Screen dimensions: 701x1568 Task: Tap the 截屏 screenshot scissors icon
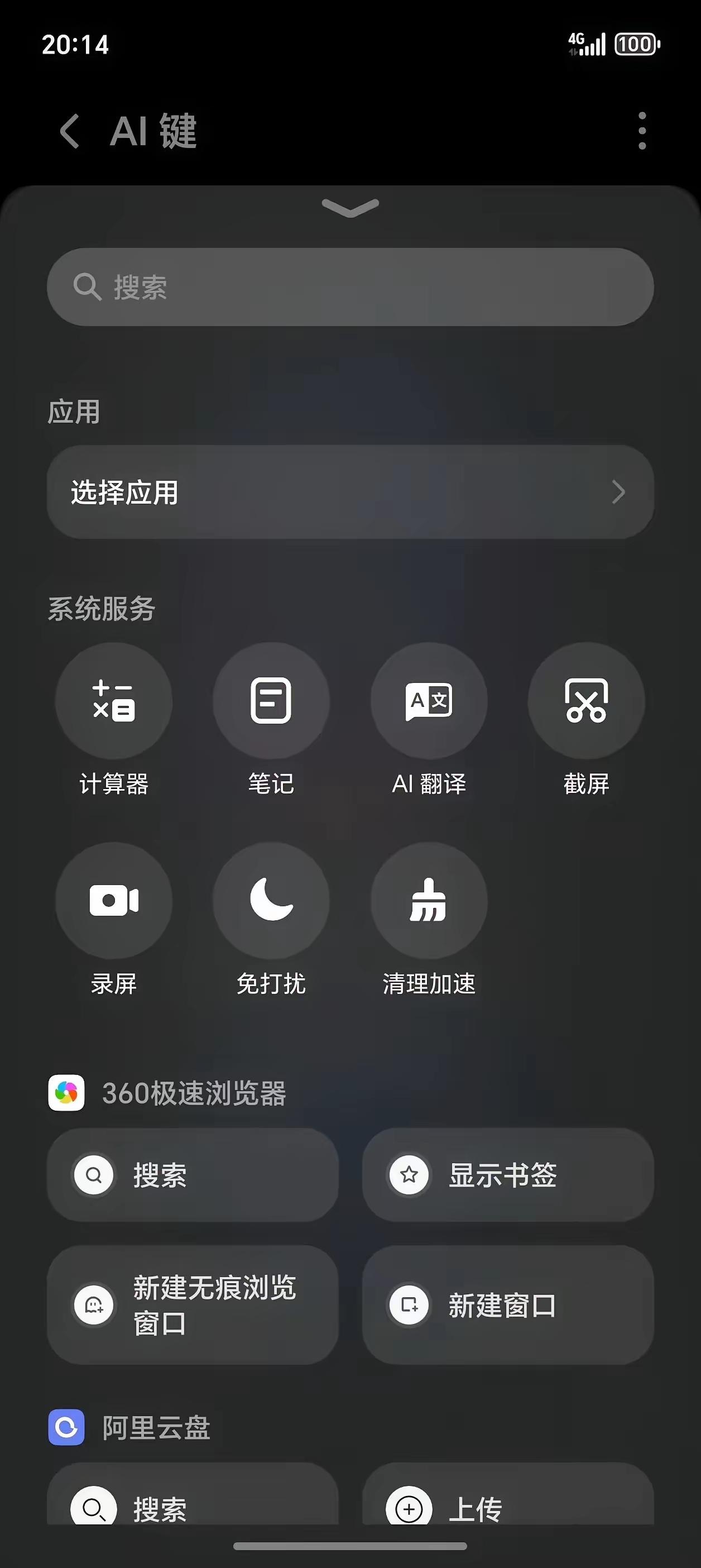[x=586, y=701]
